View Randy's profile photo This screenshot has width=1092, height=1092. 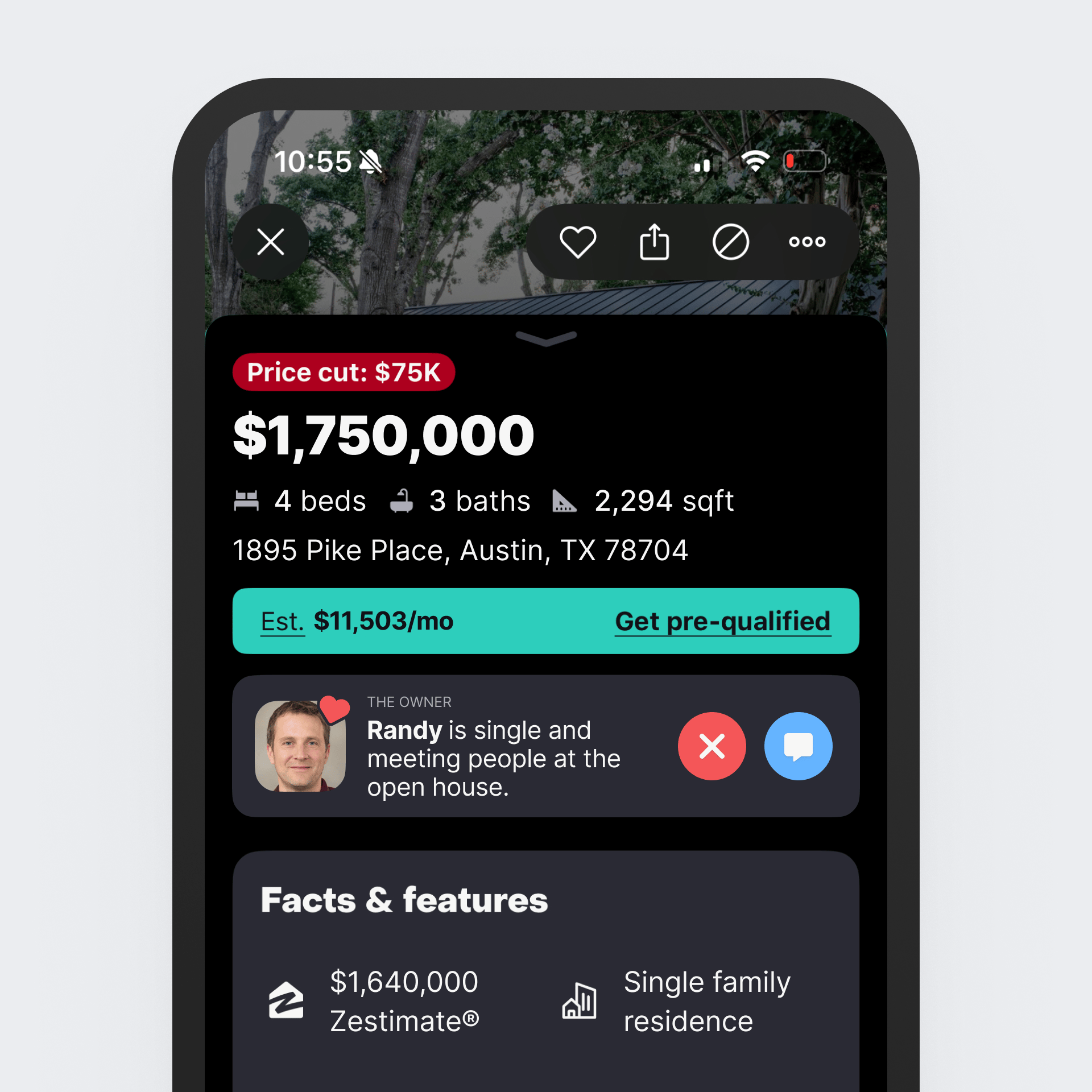pos(300,746)
